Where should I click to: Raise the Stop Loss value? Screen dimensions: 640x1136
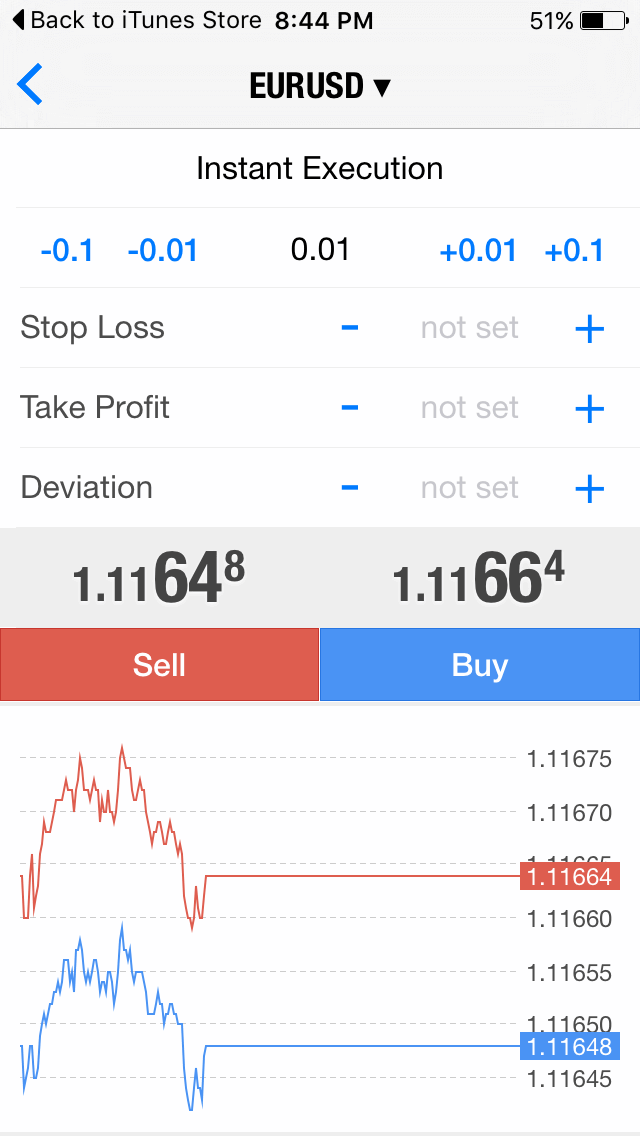point(590,328)
